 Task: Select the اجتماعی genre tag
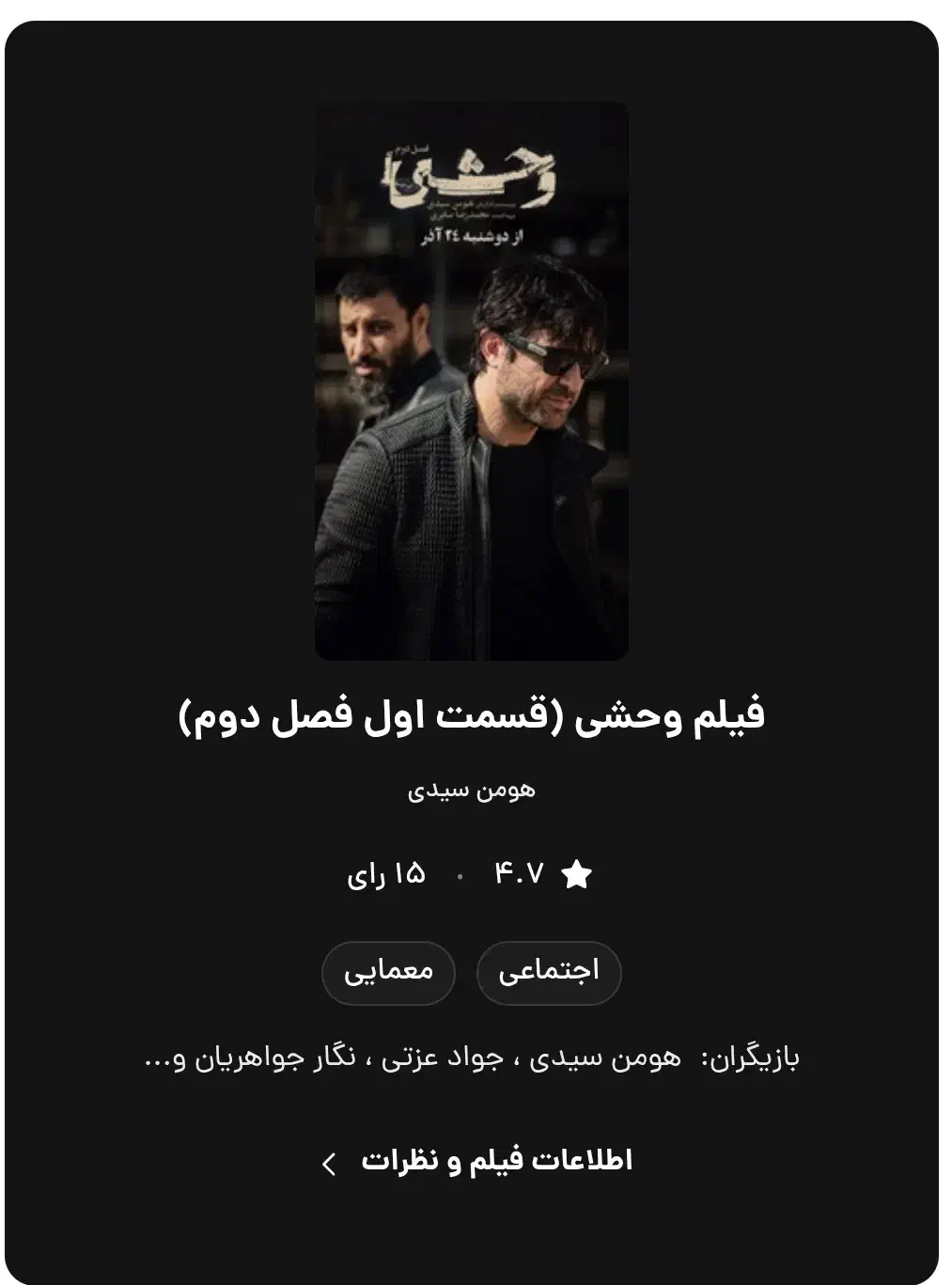coord(549,972)
